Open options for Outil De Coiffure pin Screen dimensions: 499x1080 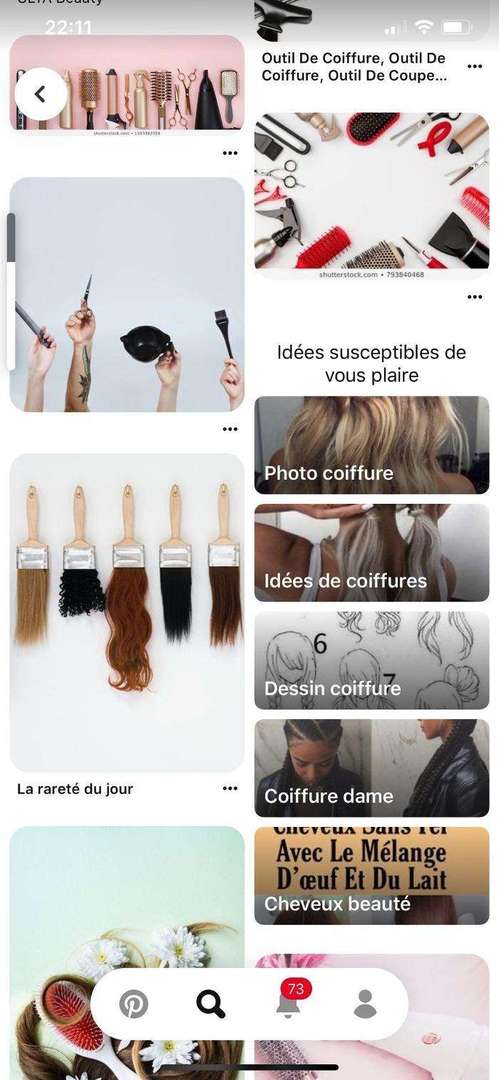[475, 67]
